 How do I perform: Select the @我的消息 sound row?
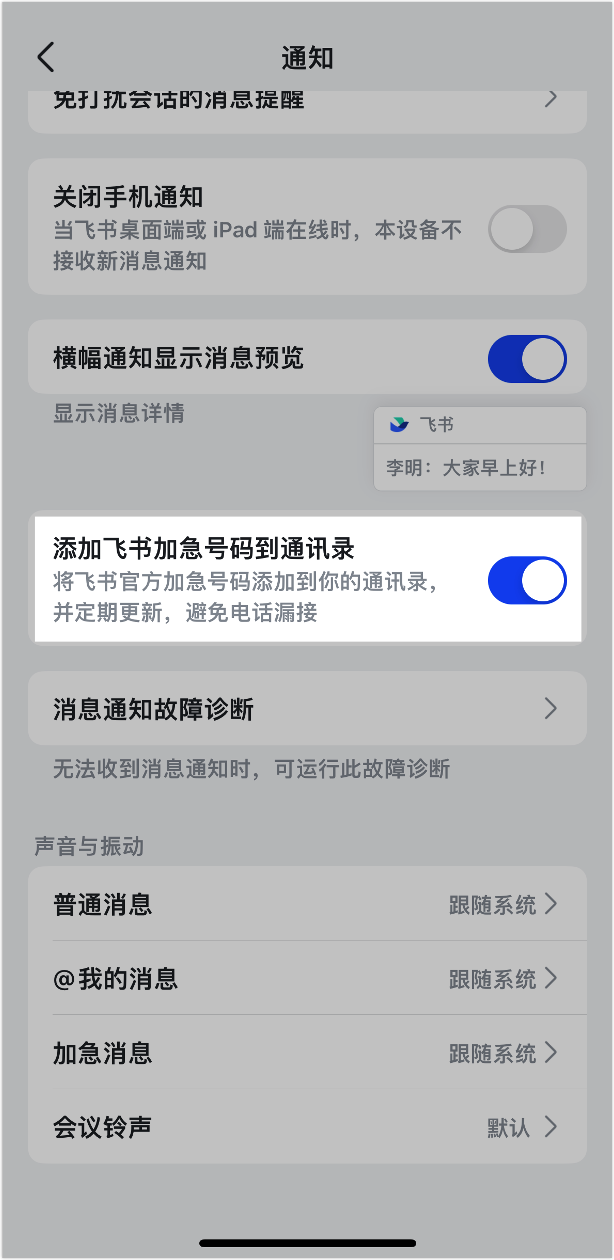point(307,978)
